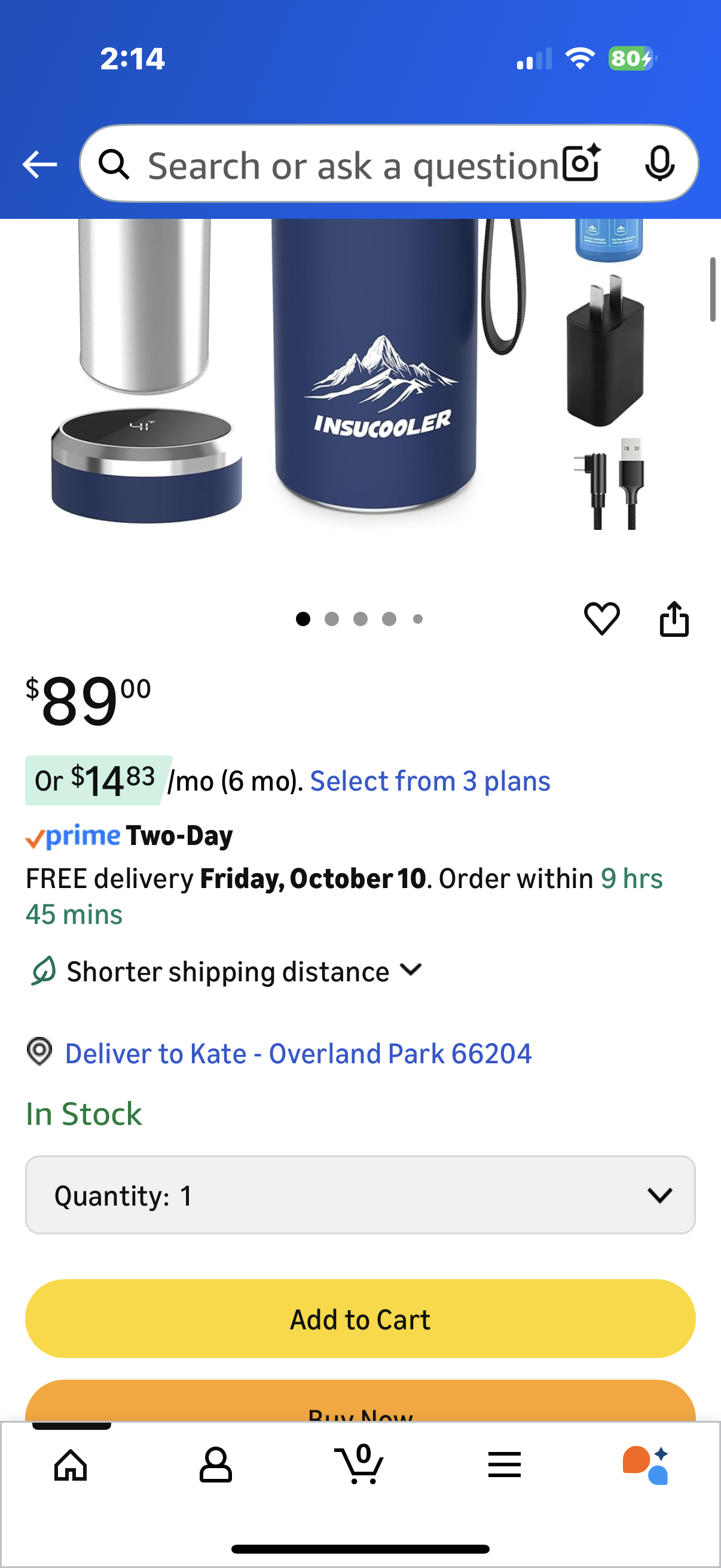Viewport: 721px width, 1568px height.
Task: Buy the item now
Action: 360,1405
